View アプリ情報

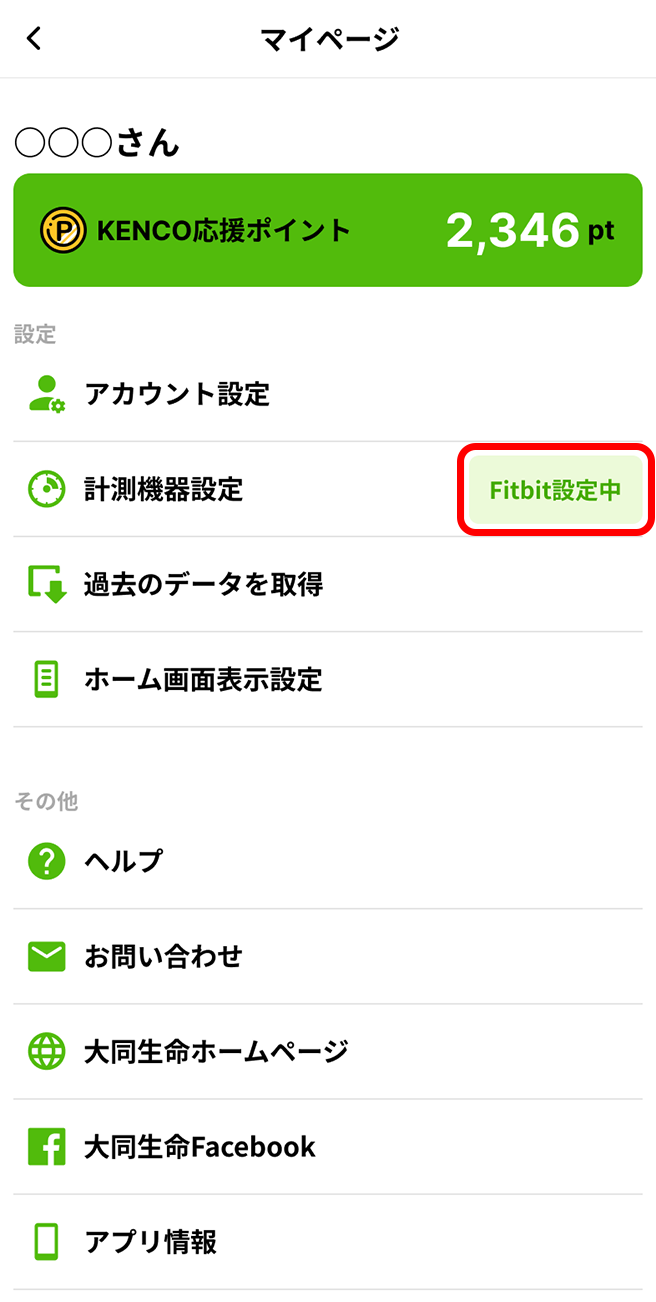click(328, 1242)
